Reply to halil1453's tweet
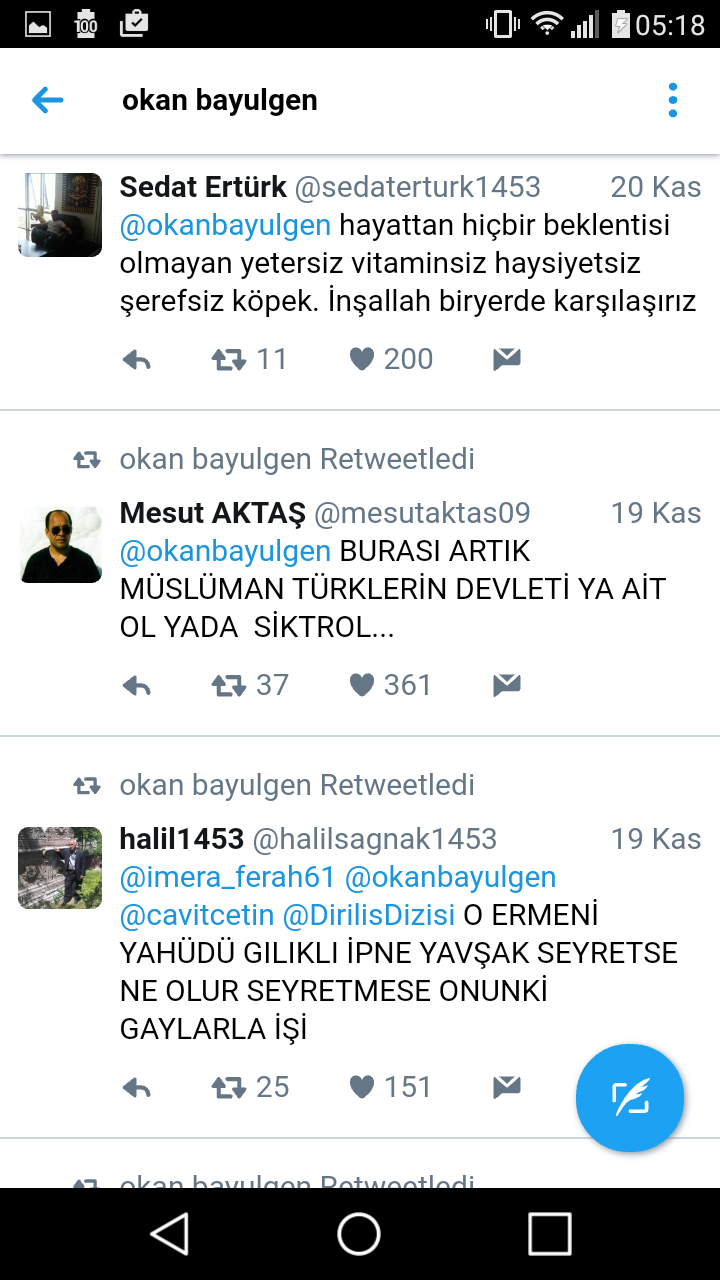The width and height of the screenshot is (720, 1280). tap(136, 1088)
